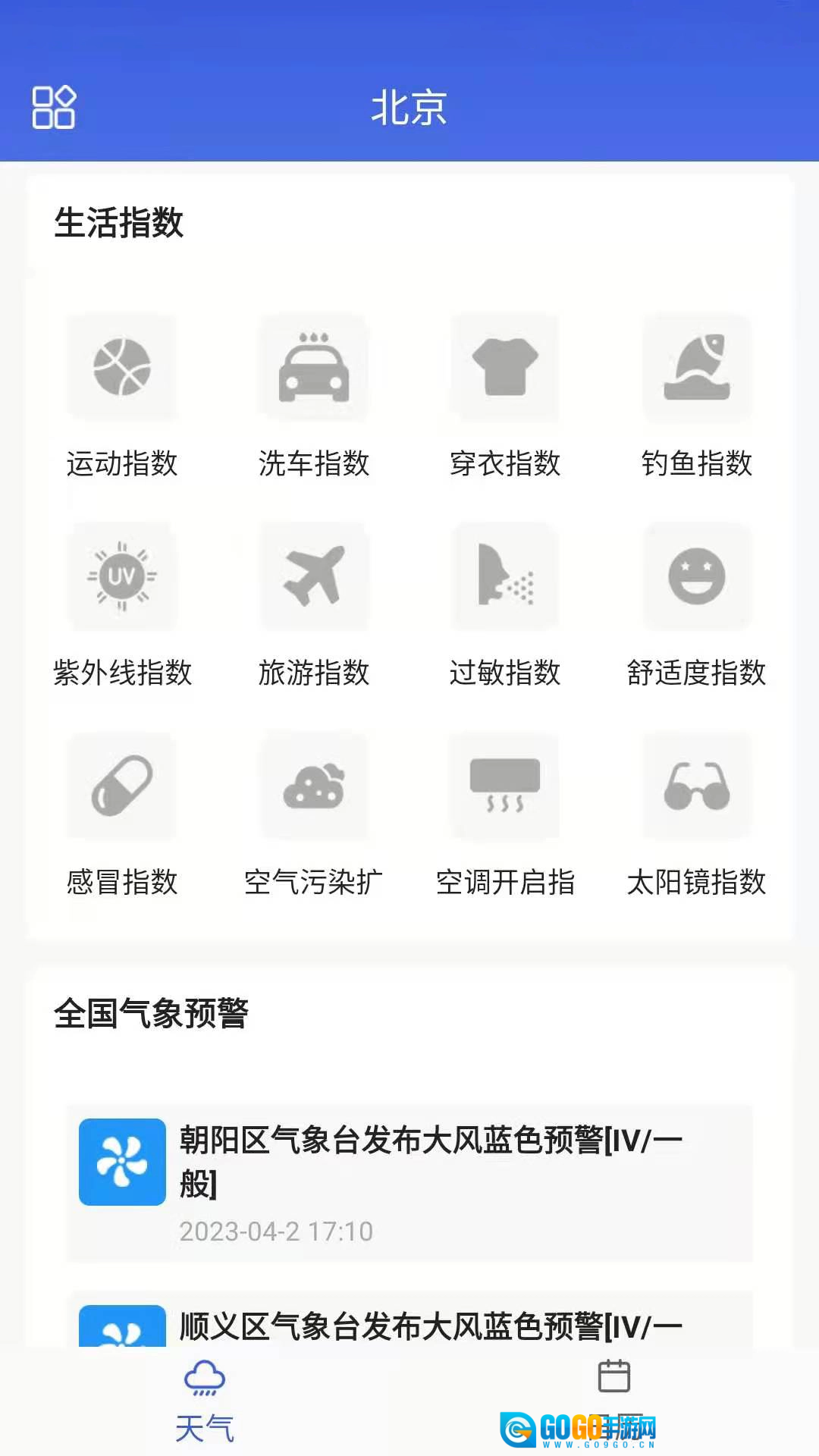Click the Cold index pill icon
Image resolution: width=819 pixels, height=1456 pixels.
click(123, 786)
